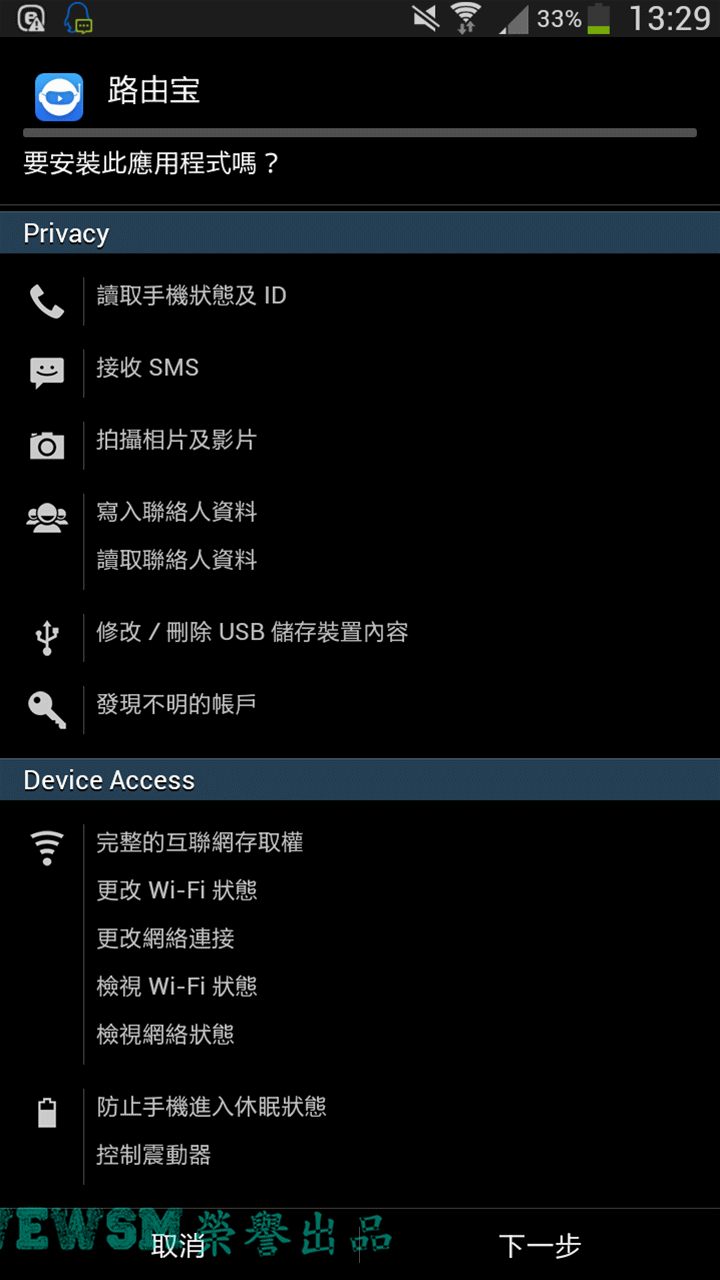Open the 拍攝相片及影片 permission
This screenshot has height=1280, width=720.
click(x=177, y=440)
